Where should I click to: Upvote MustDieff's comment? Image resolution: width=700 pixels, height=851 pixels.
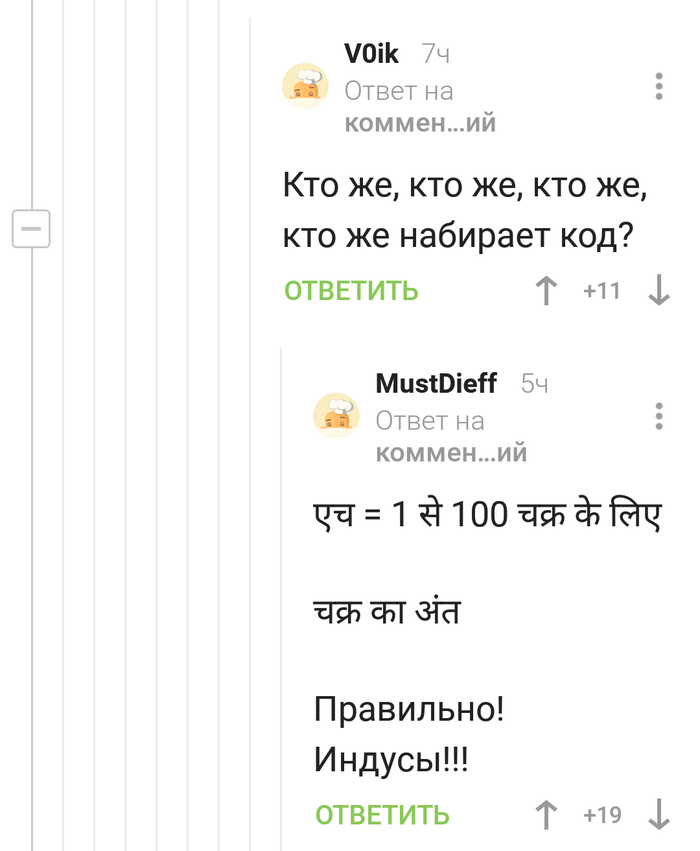(x=546, y=815)
